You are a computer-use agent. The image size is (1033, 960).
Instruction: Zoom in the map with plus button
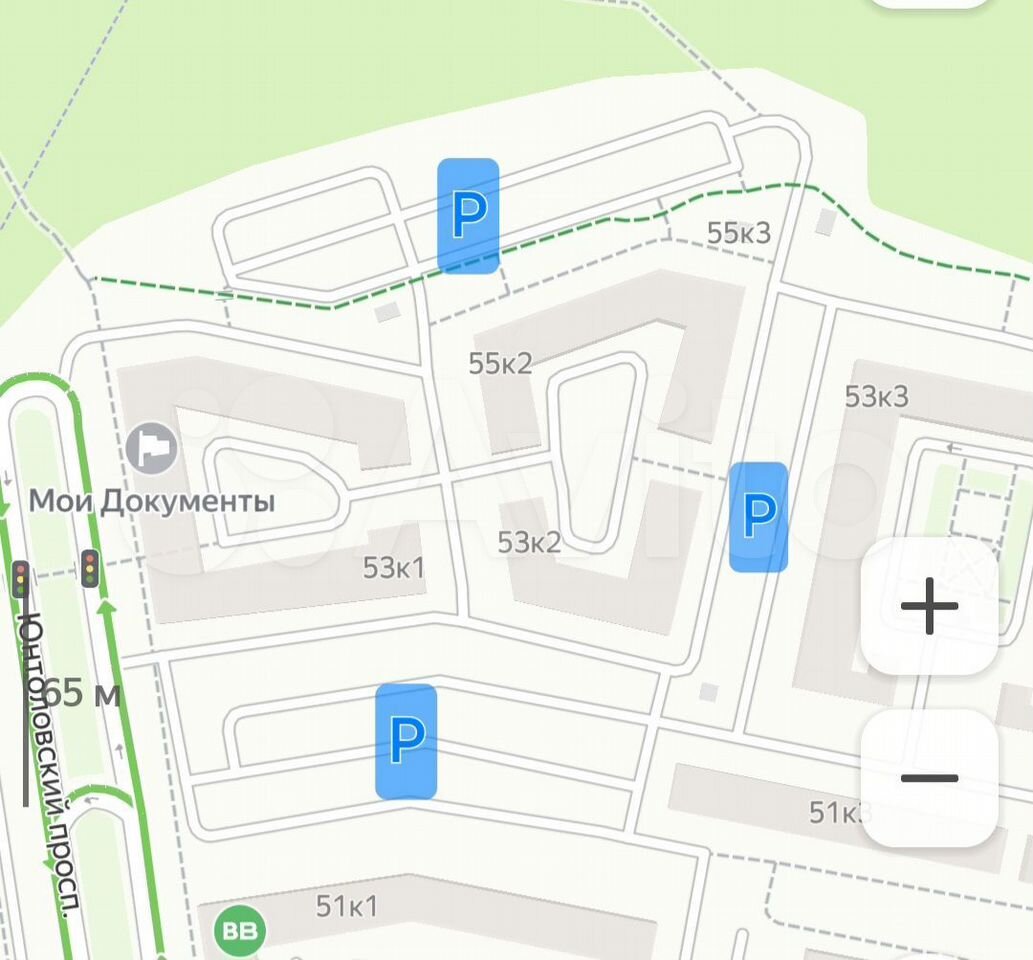point(929,606)
